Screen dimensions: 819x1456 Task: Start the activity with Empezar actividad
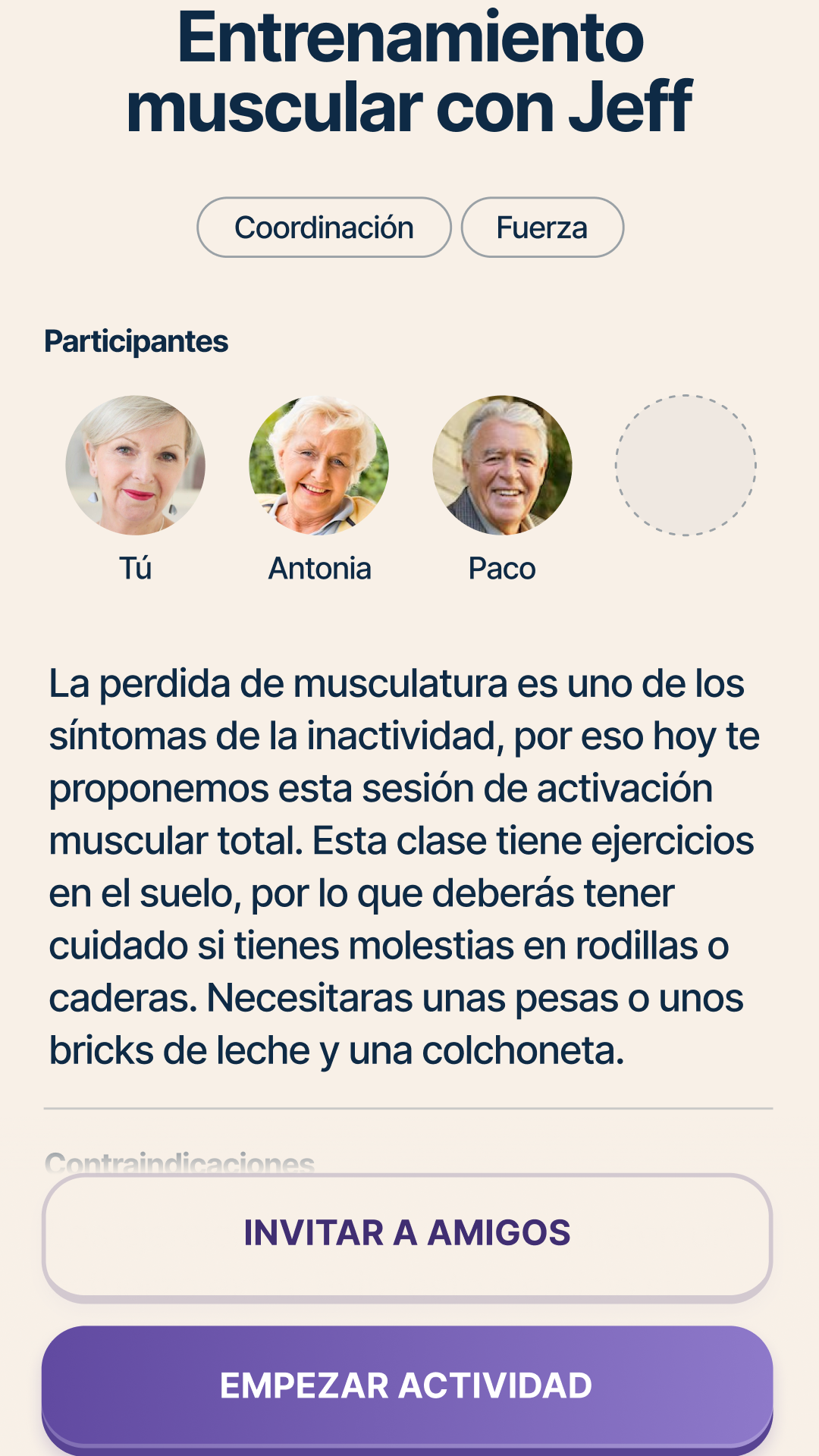[407, 1386]
